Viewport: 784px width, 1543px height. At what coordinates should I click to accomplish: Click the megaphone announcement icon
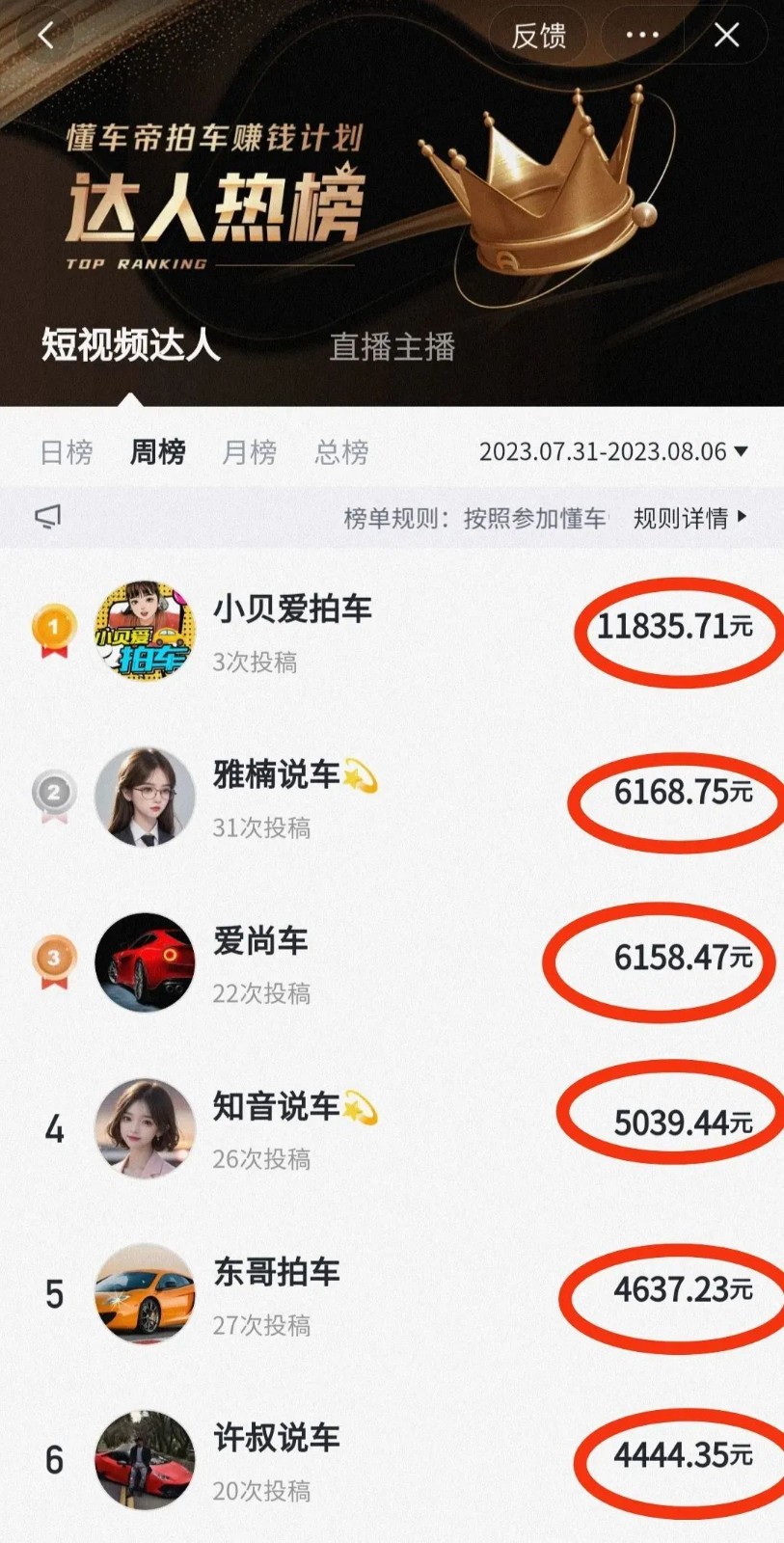(x=47, y=517)
